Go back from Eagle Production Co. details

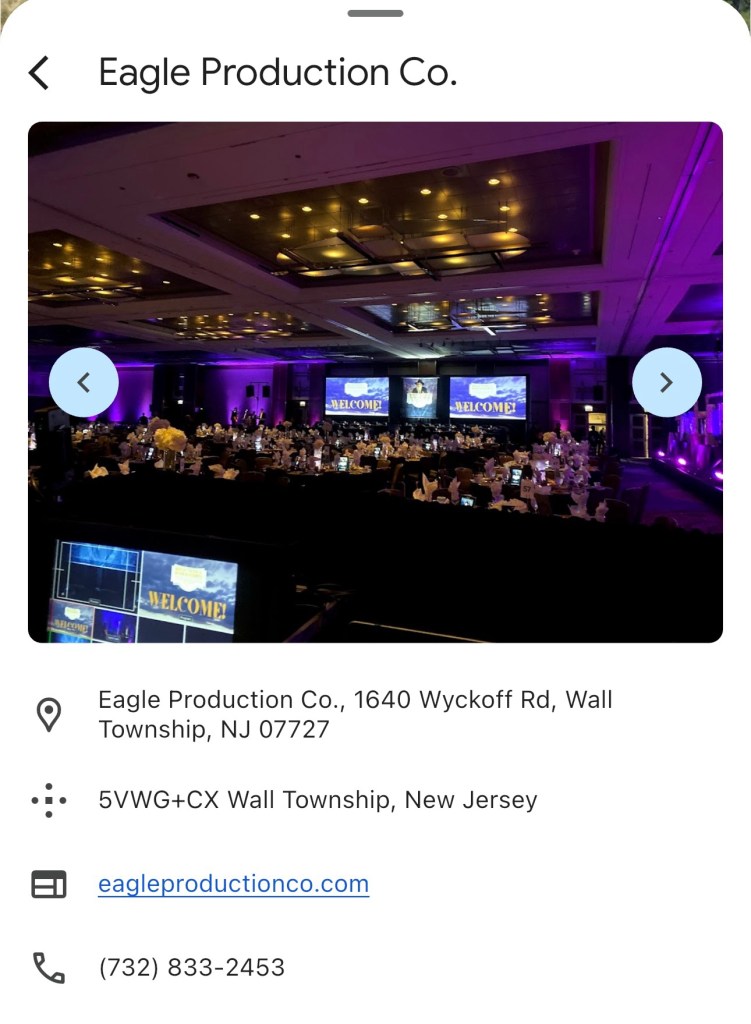39,73
